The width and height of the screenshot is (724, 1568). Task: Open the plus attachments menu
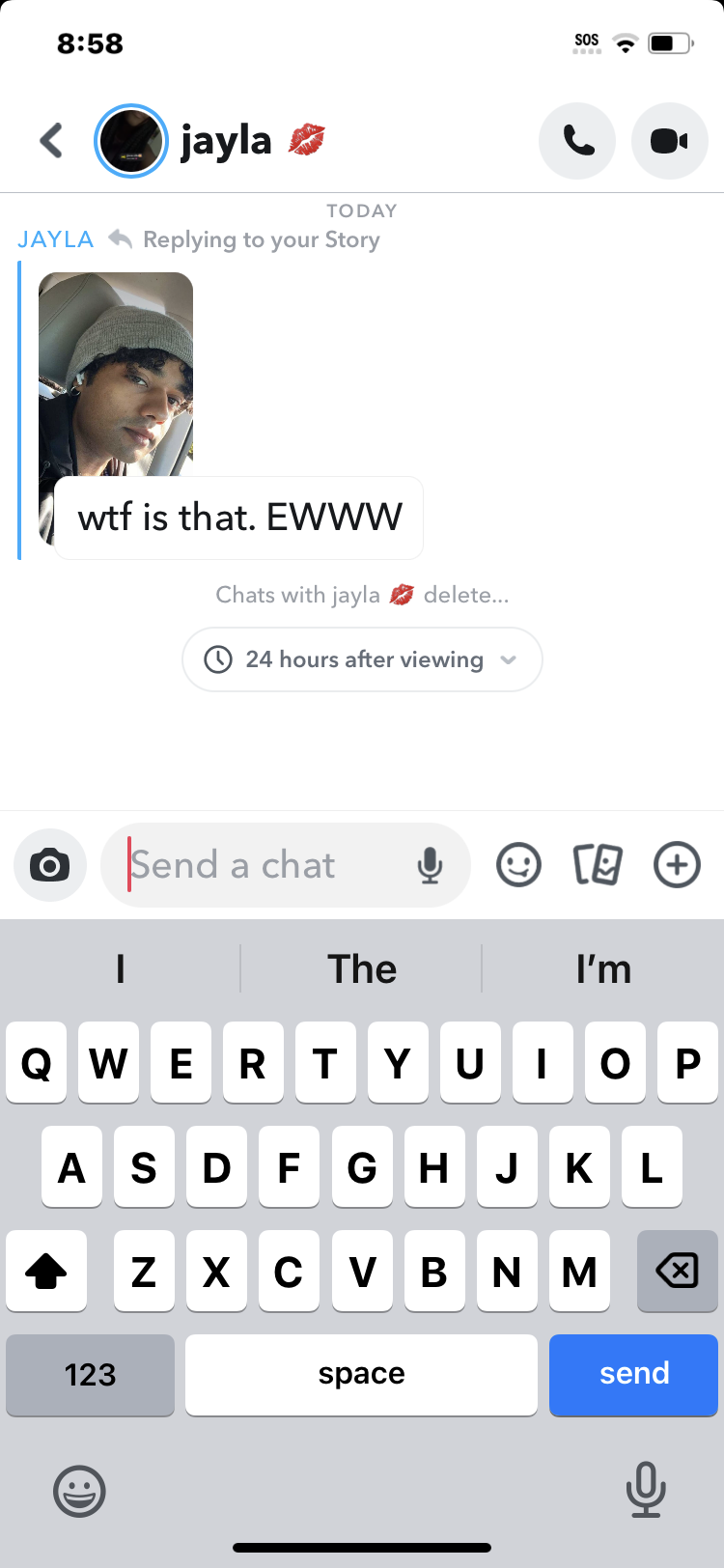pyautogui.click(x=677, y=865)
